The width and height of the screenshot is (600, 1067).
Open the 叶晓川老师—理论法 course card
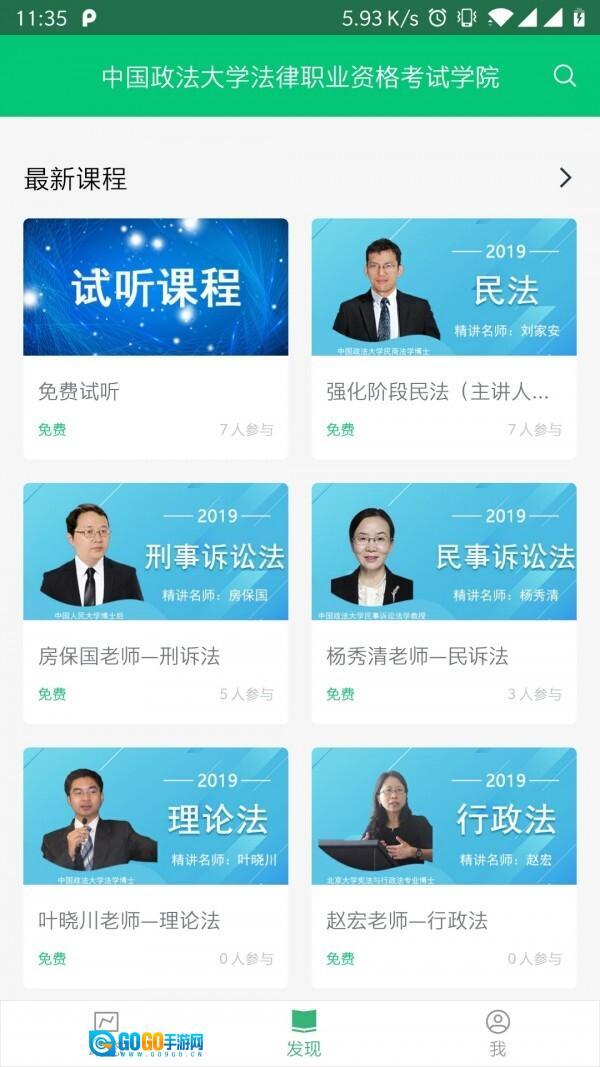click(x=155, y=866)
